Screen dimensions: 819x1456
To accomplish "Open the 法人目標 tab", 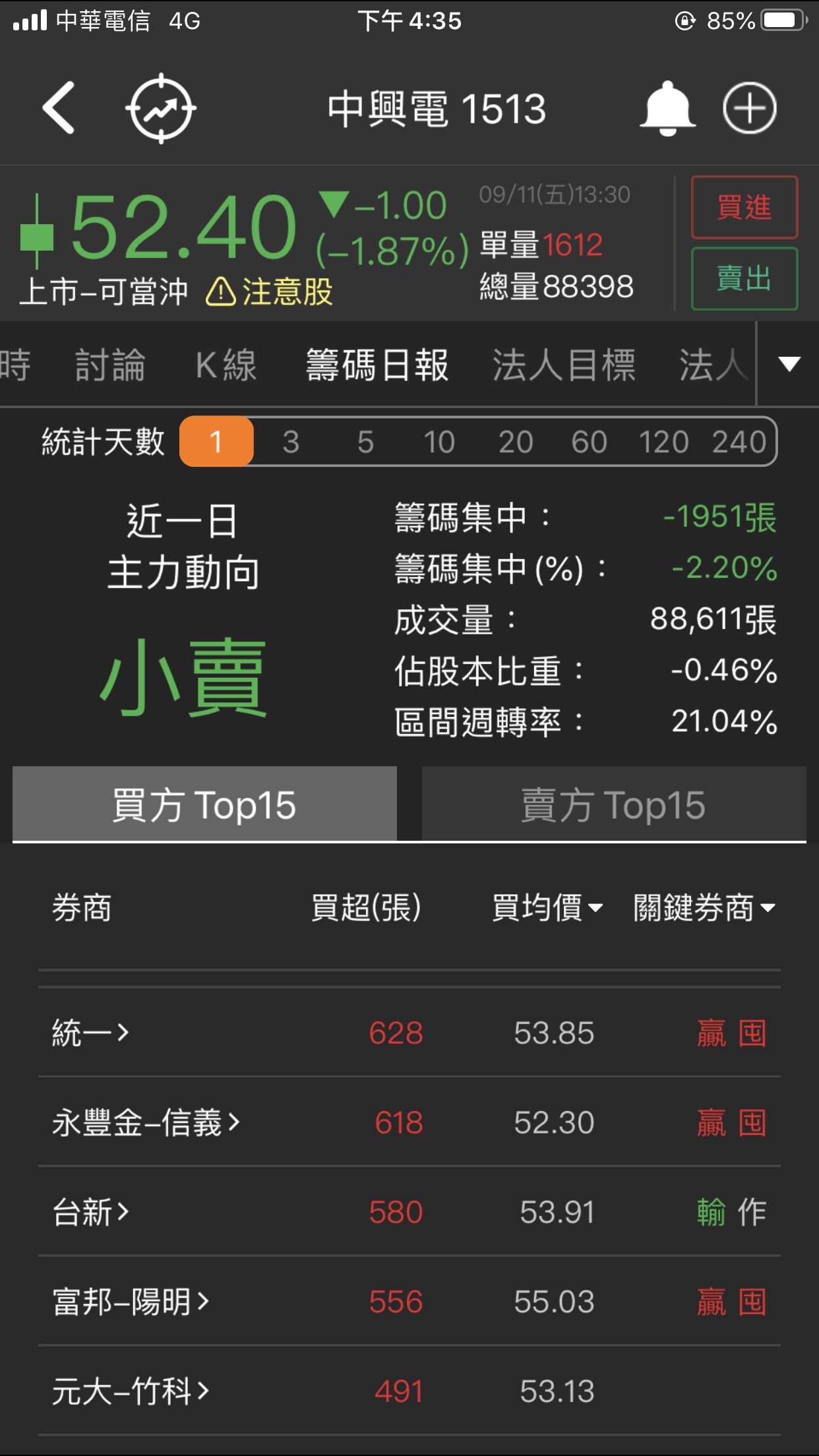I will pos(564,365).
